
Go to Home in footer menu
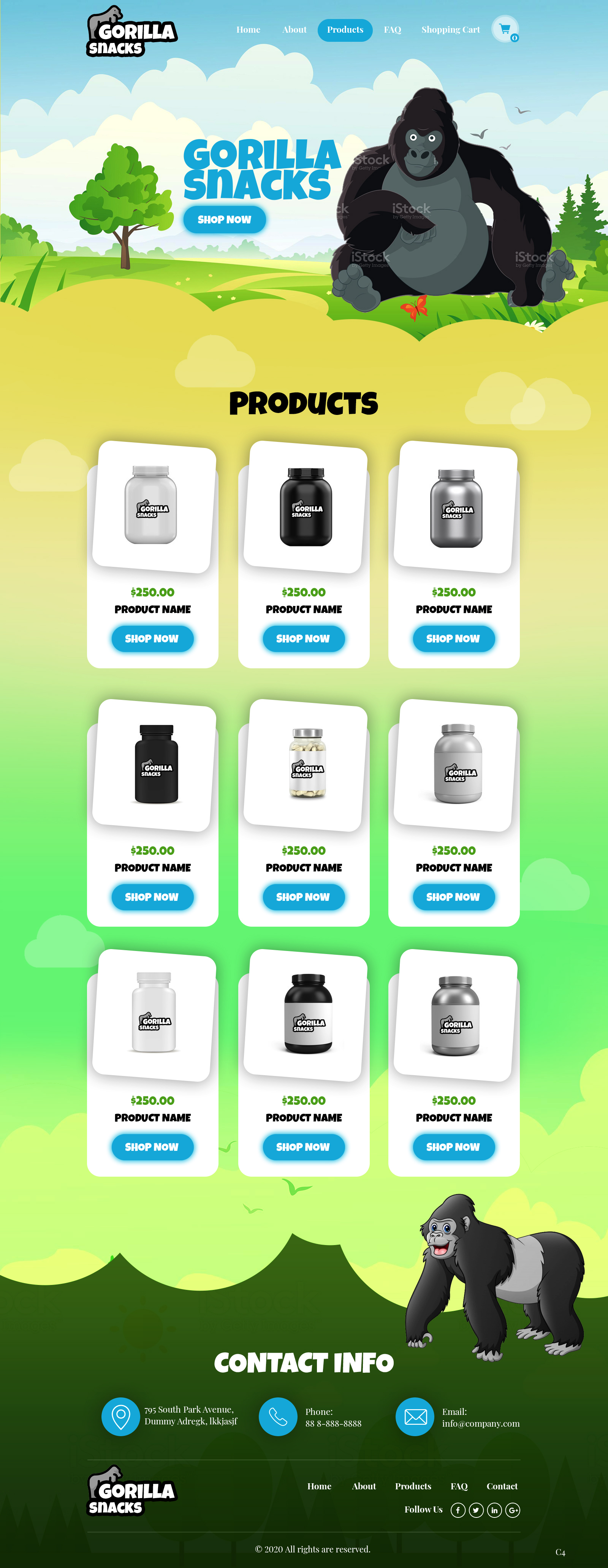(x=319, y=1486)
